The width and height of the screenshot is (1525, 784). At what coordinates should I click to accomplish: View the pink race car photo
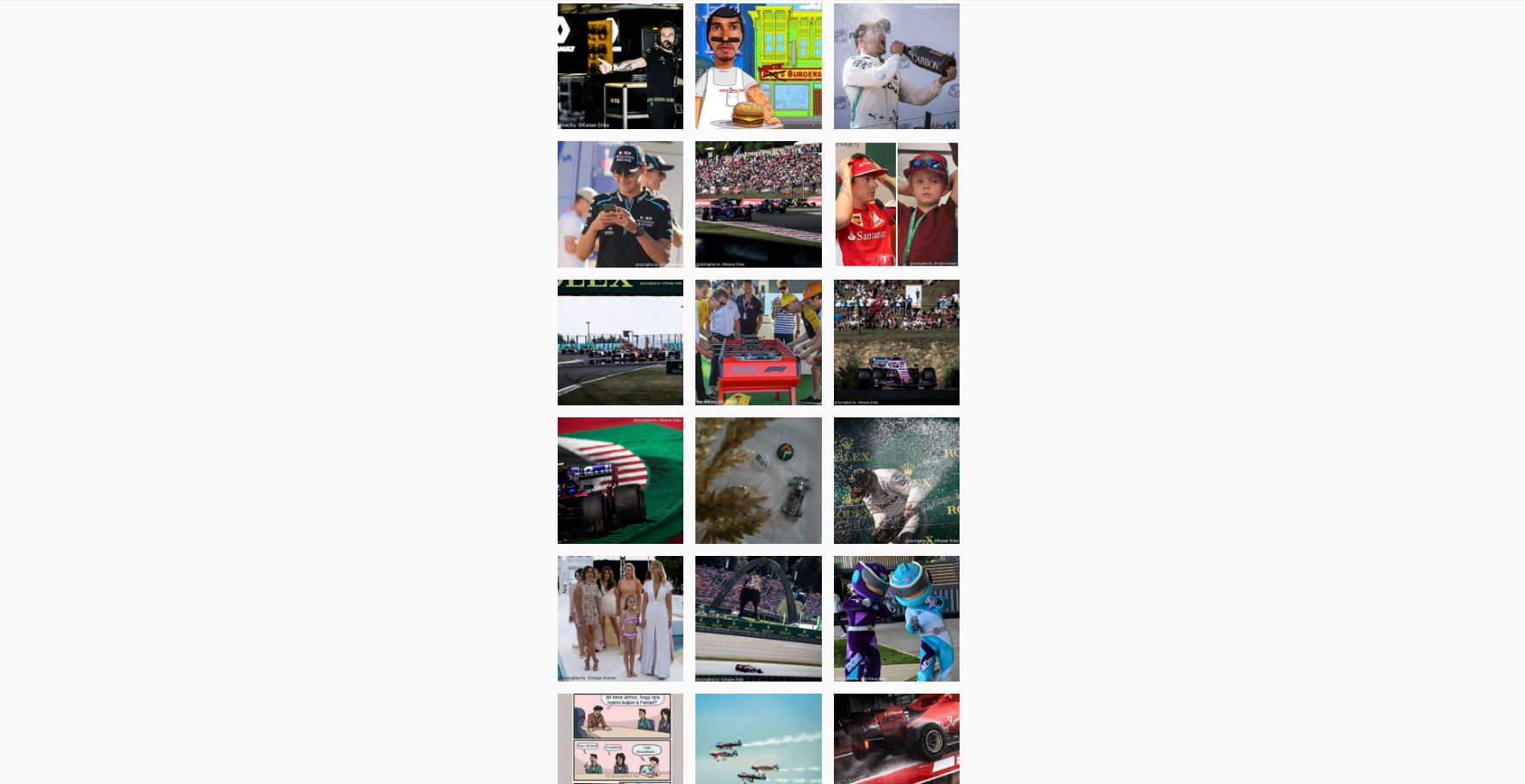pos(896,343)
